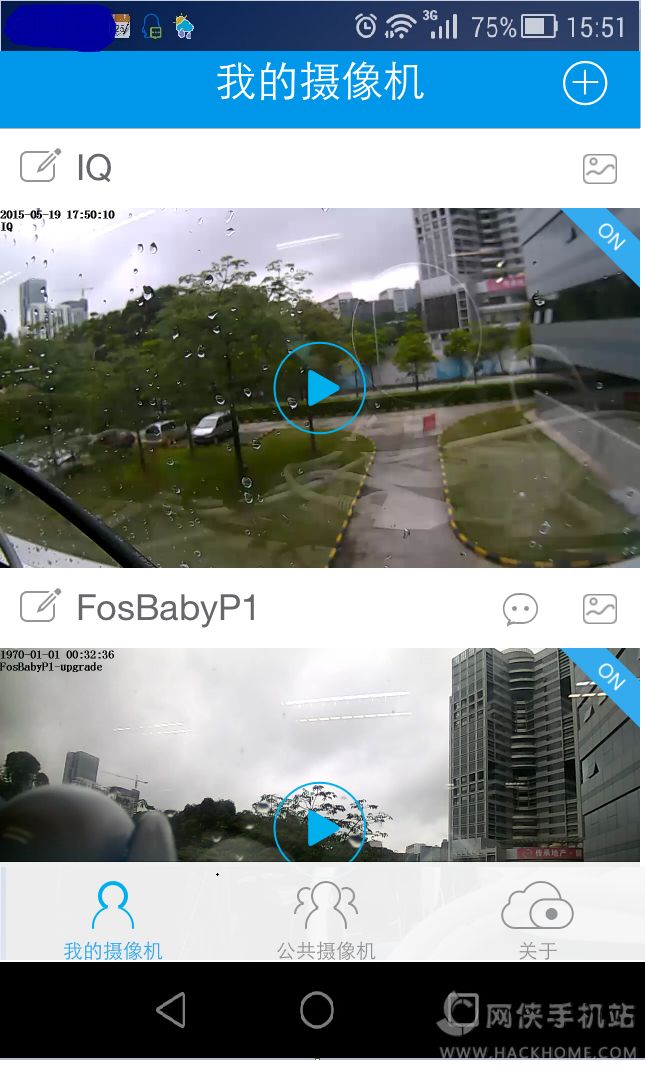
Task: Open the FosBabyP1 snapshot gallery
Action: 600,608
